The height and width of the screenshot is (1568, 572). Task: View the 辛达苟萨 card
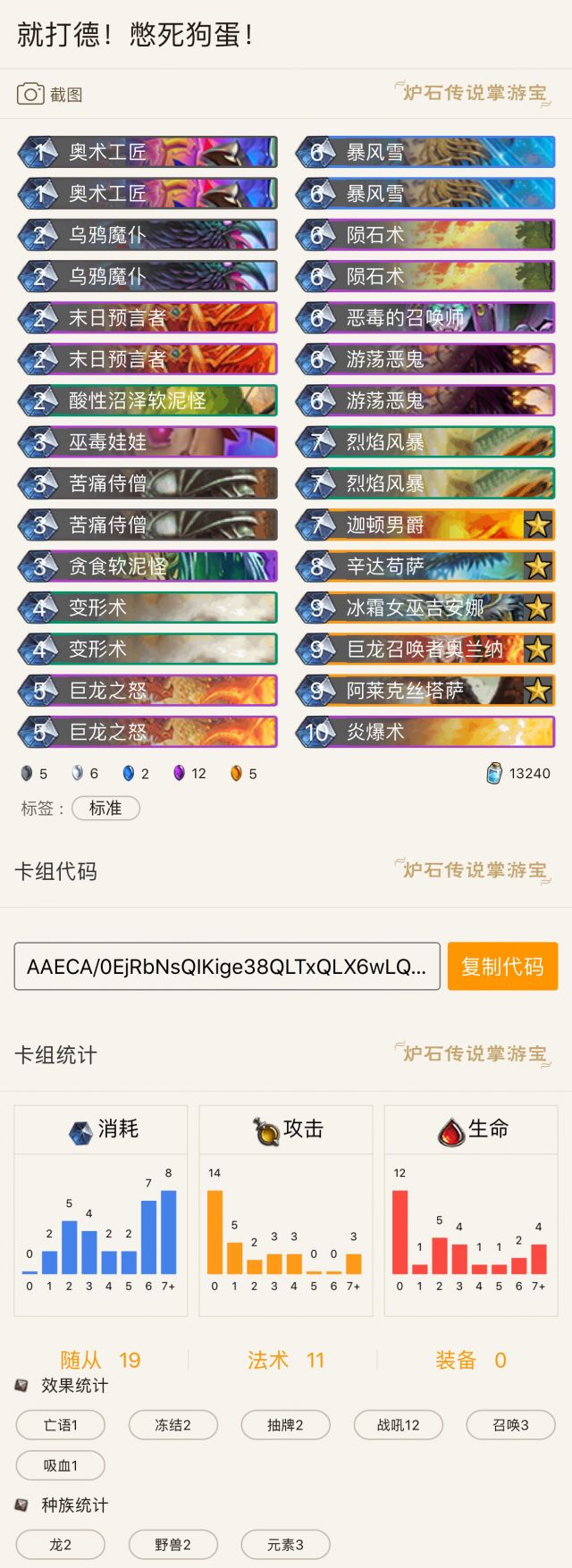point(425,566)
